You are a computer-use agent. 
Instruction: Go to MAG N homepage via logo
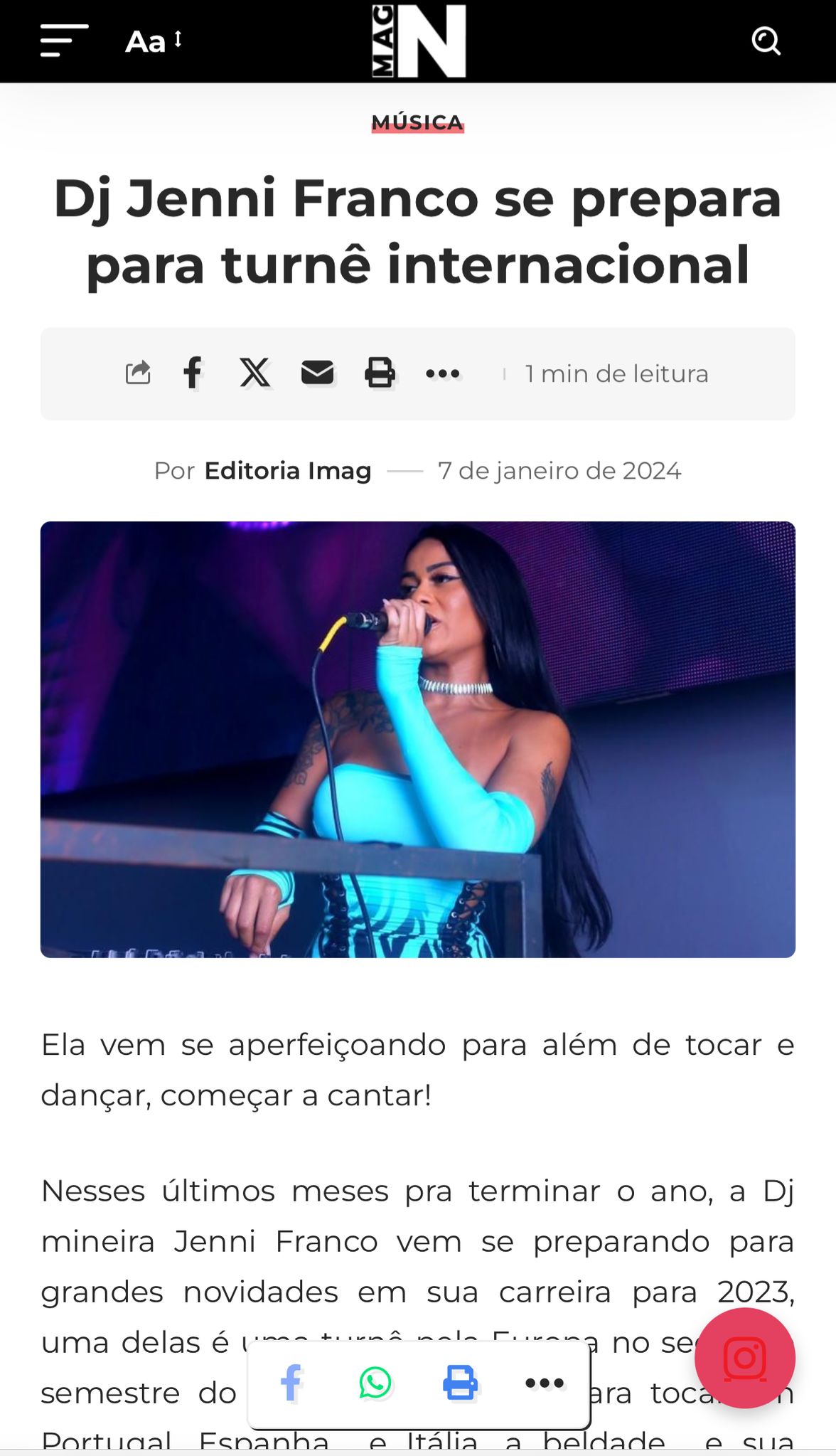pos(419,41)
